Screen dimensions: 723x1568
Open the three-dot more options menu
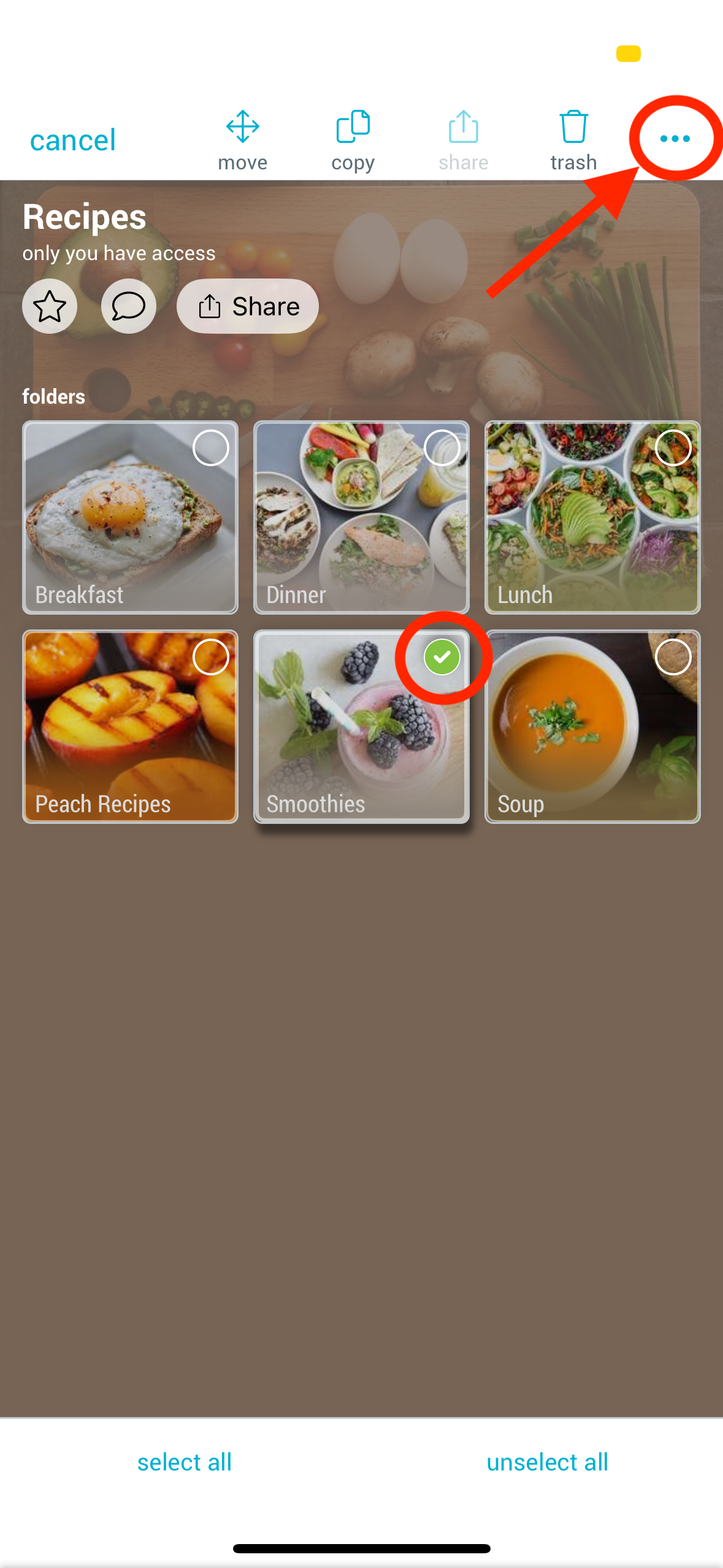coord(675,139)
